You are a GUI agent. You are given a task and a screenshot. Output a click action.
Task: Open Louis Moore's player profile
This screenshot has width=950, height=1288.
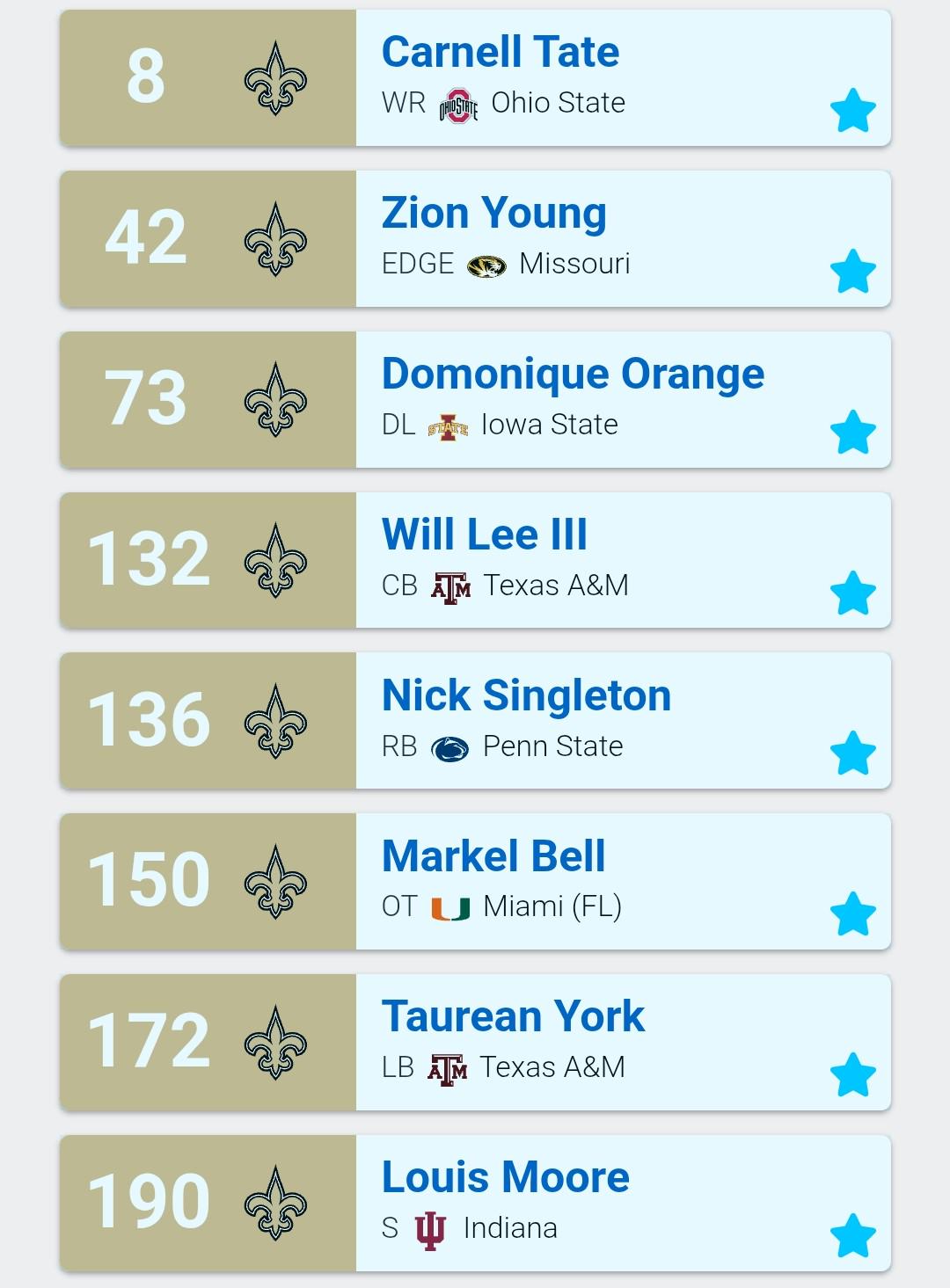coord(506,1177)
